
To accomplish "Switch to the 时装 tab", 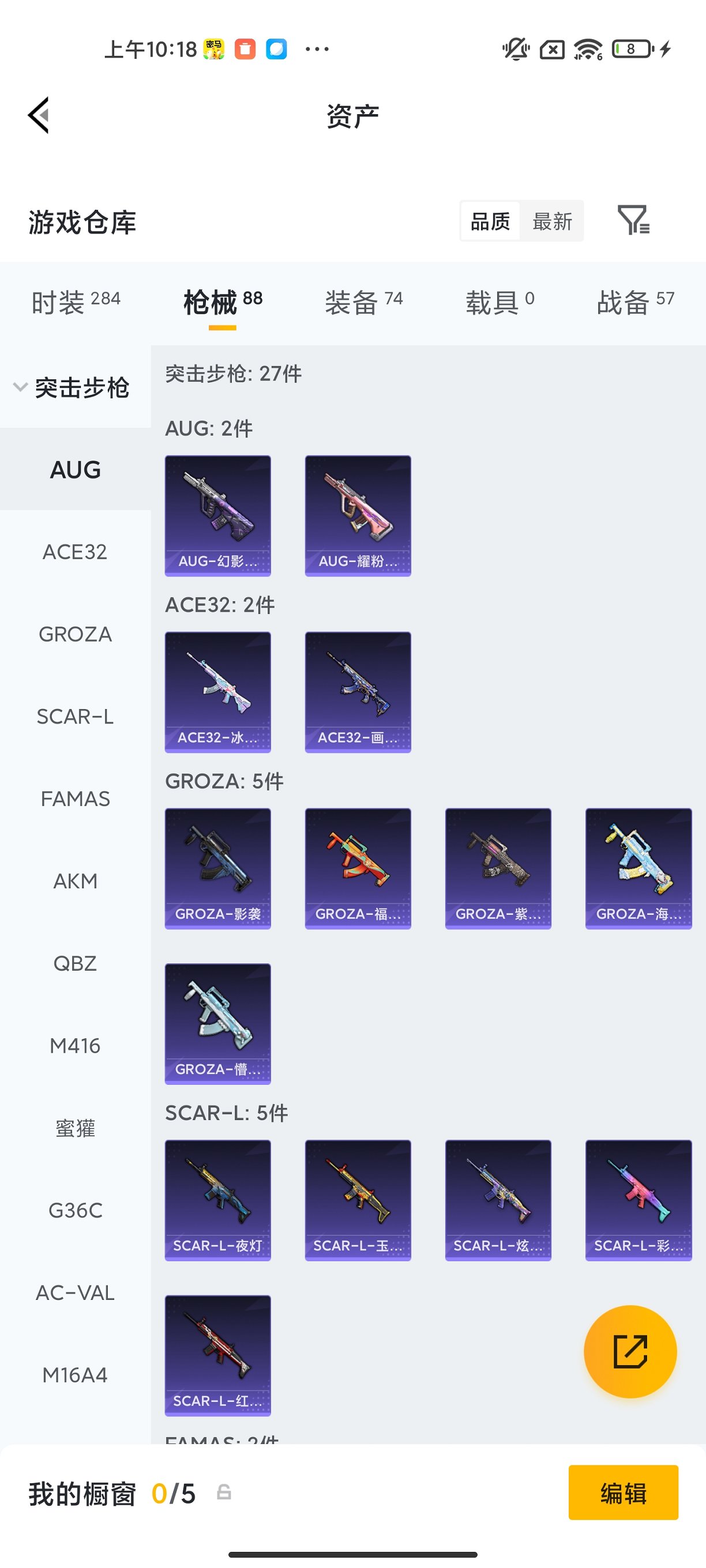I will pos(76,302).
